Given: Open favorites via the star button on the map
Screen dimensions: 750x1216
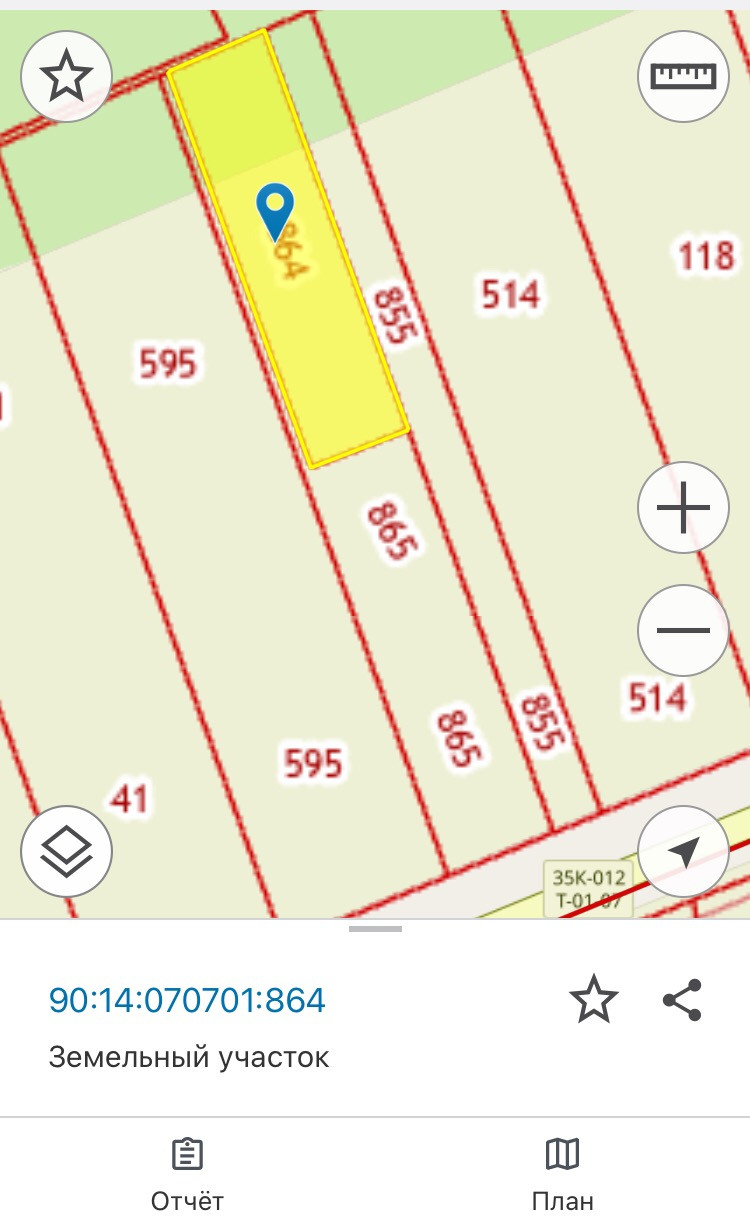Looking at the screenshot, I should click(66, 77).
